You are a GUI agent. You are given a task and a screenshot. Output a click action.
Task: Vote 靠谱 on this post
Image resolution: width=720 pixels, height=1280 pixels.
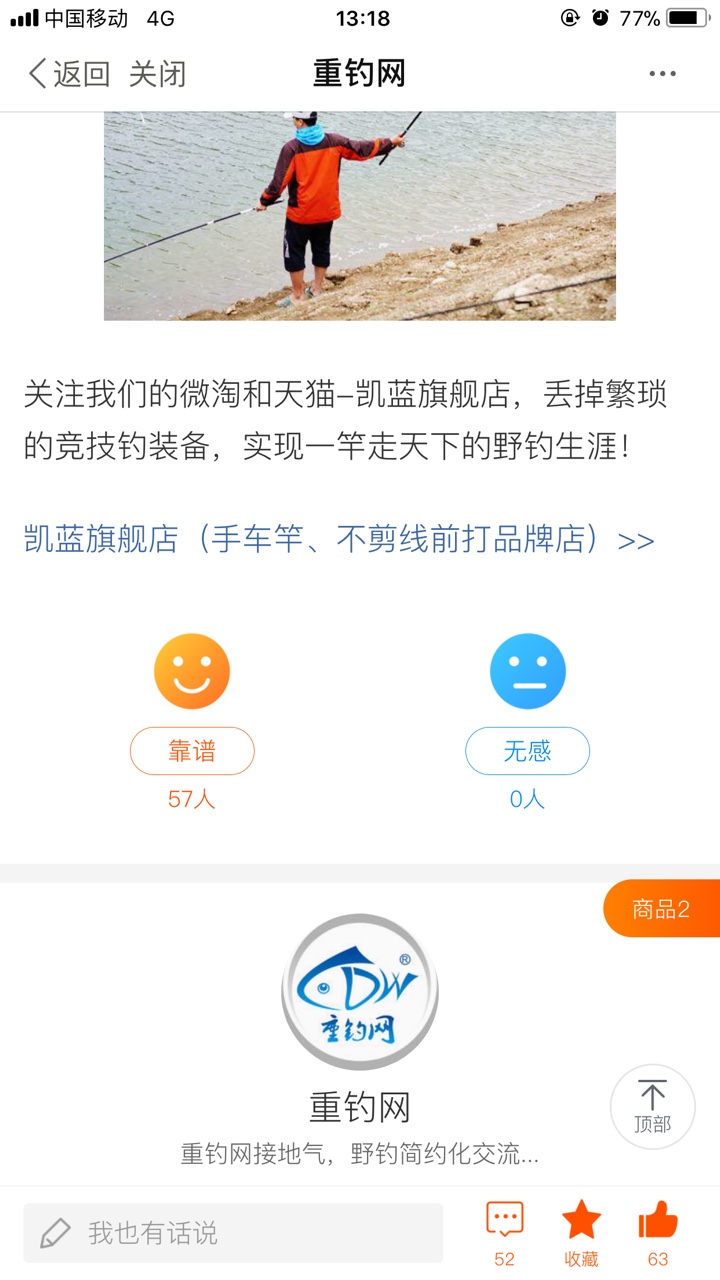click(x=192, y=751)
